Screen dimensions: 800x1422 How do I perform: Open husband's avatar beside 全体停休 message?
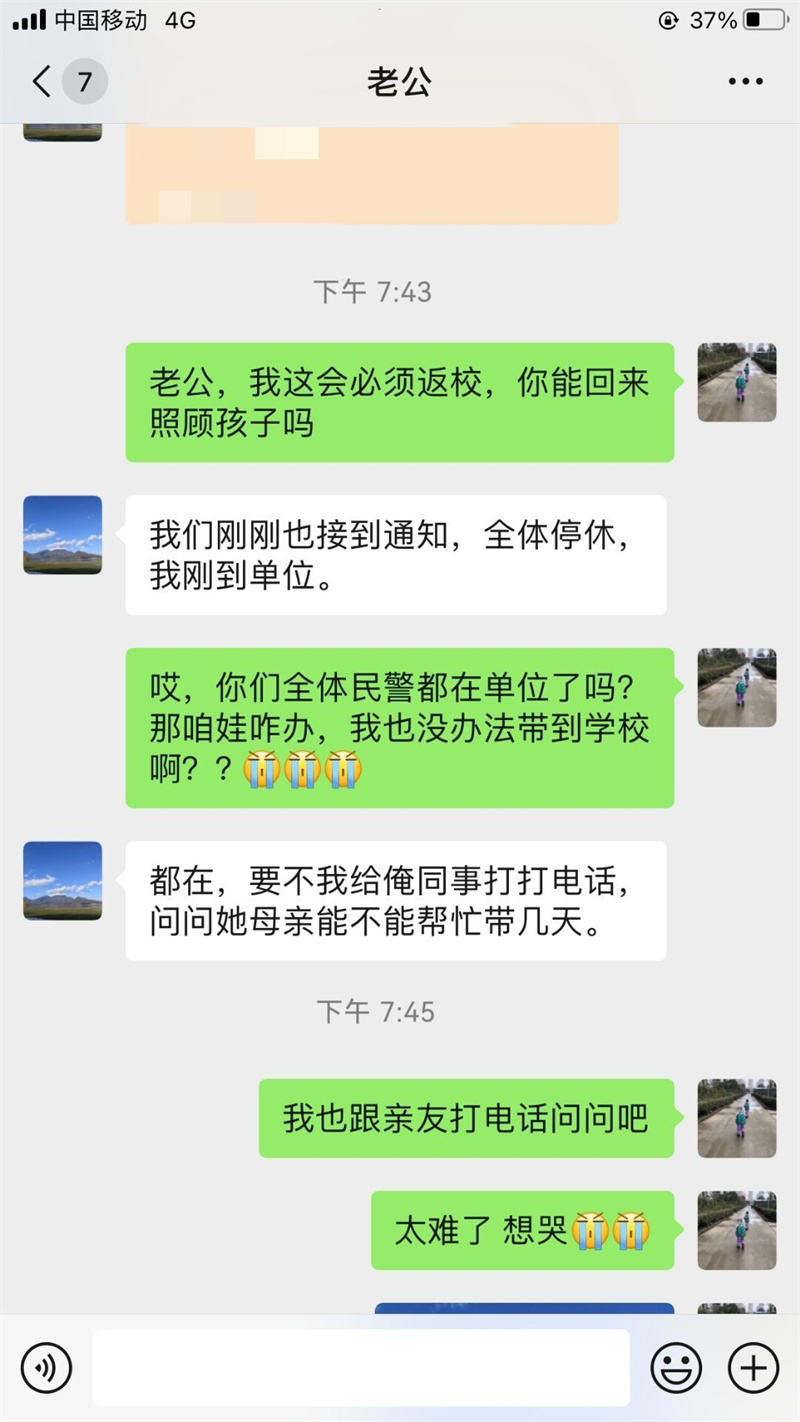pos(62,534)
